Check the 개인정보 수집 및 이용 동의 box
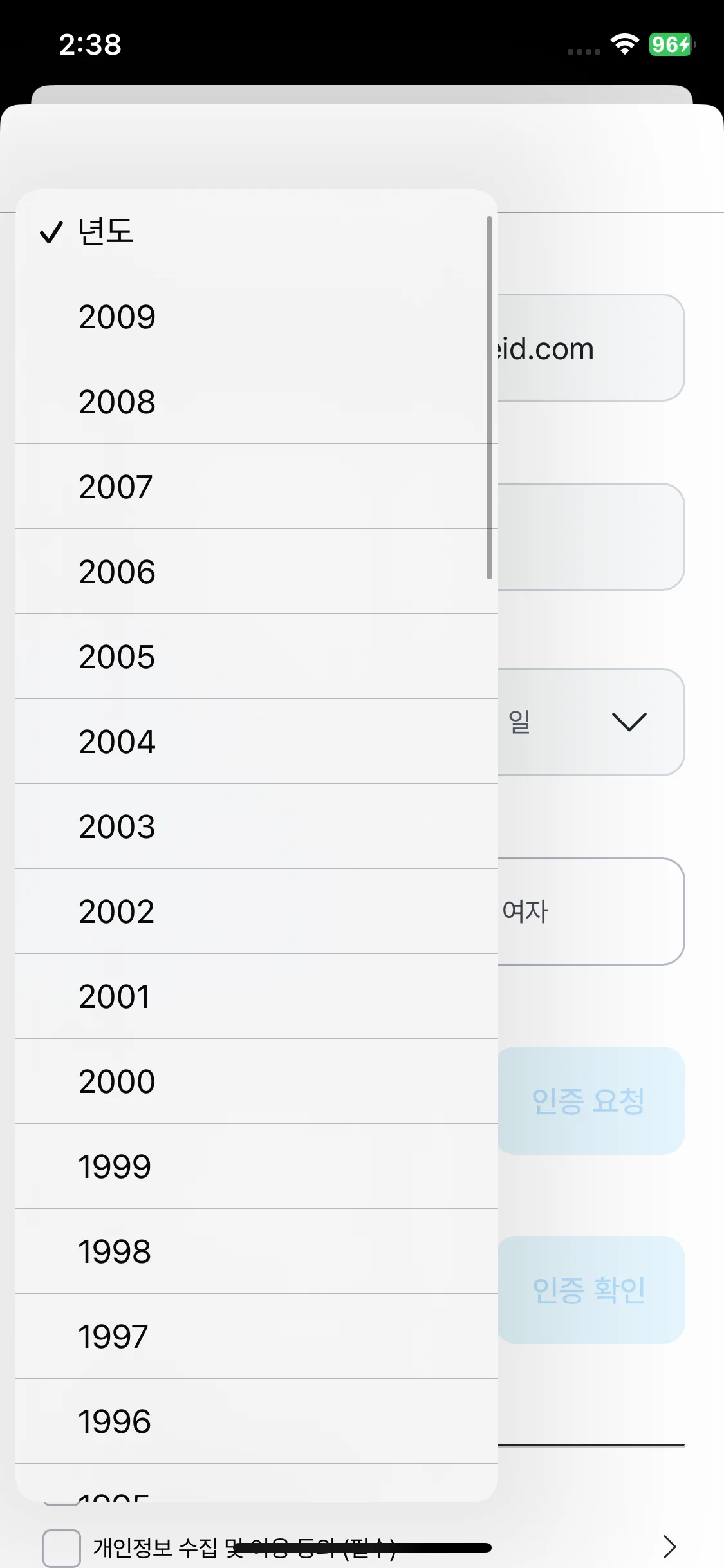 62,1547
